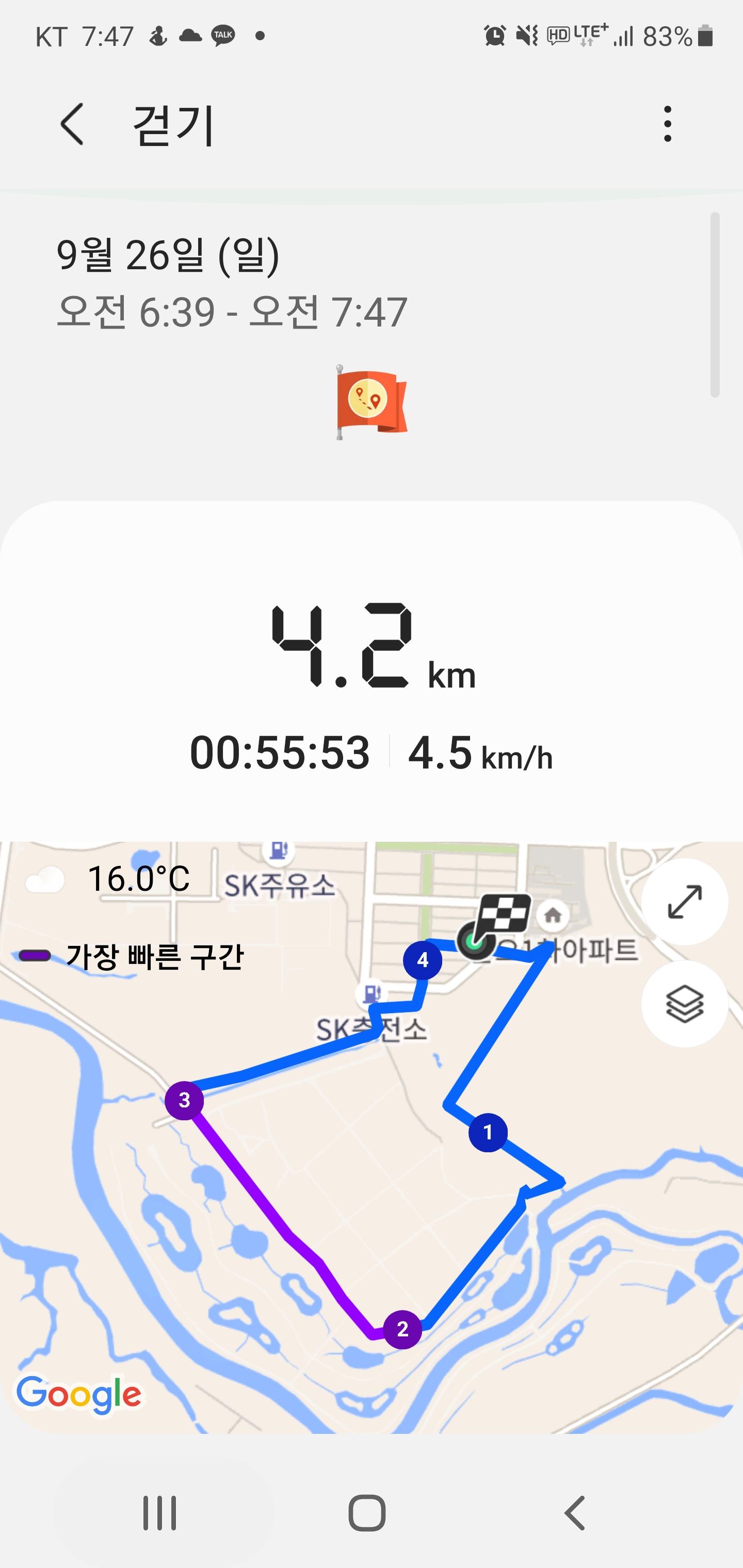
Task: Open recent apps from navigation bar
Action: (x=159, y=1513)
